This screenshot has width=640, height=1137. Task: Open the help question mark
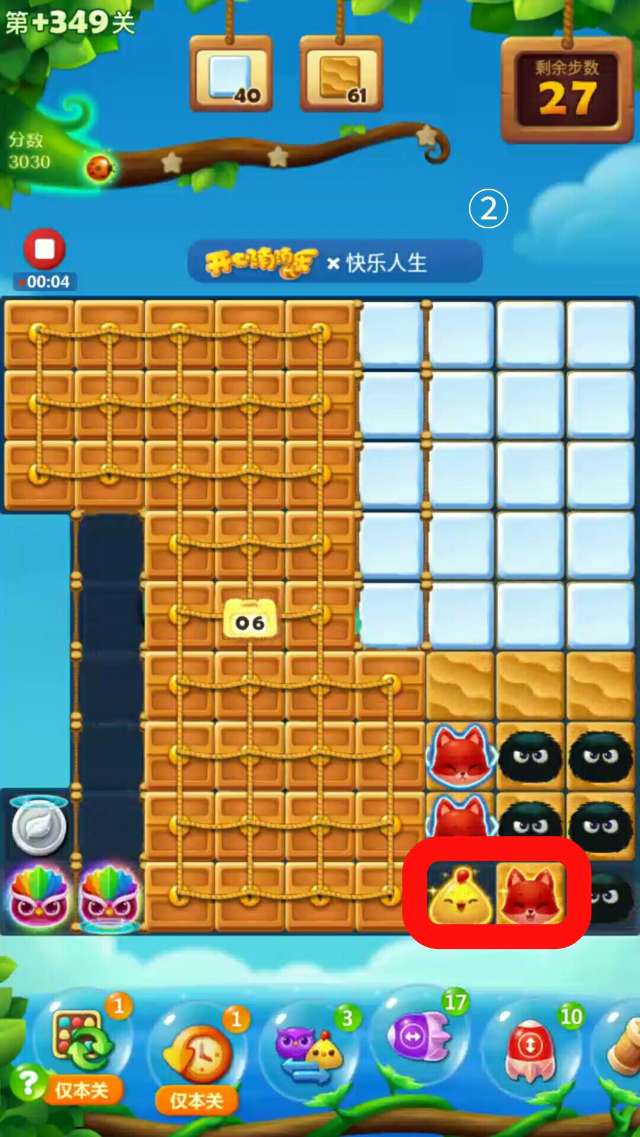27,1082
